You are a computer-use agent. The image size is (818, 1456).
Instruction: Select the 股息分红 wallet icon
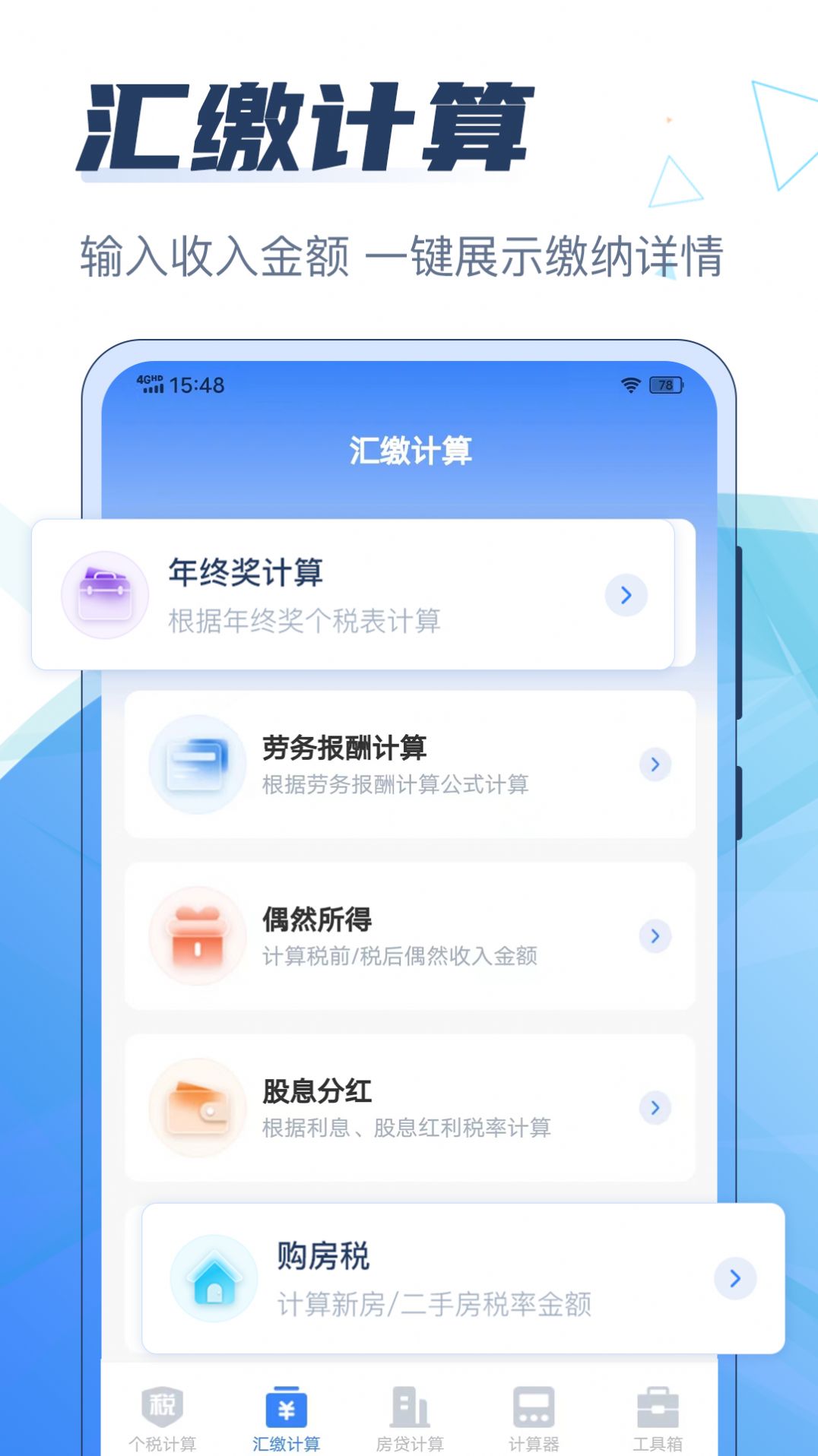pyautogui.click(x=197, y=1109)
